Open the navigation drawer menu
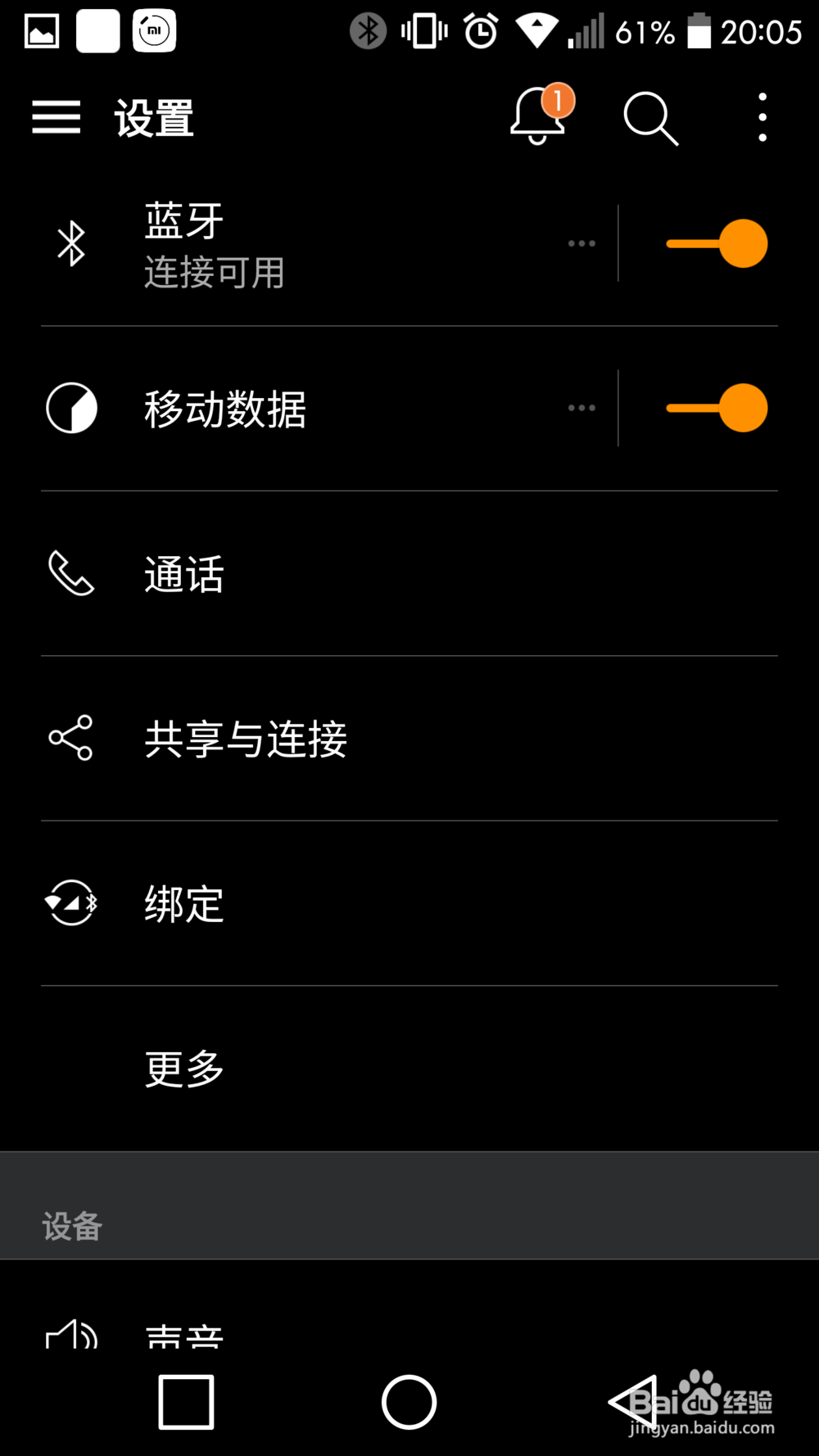Image resolution: width=819 pixels, height=1456 pixels. (56, 117)
